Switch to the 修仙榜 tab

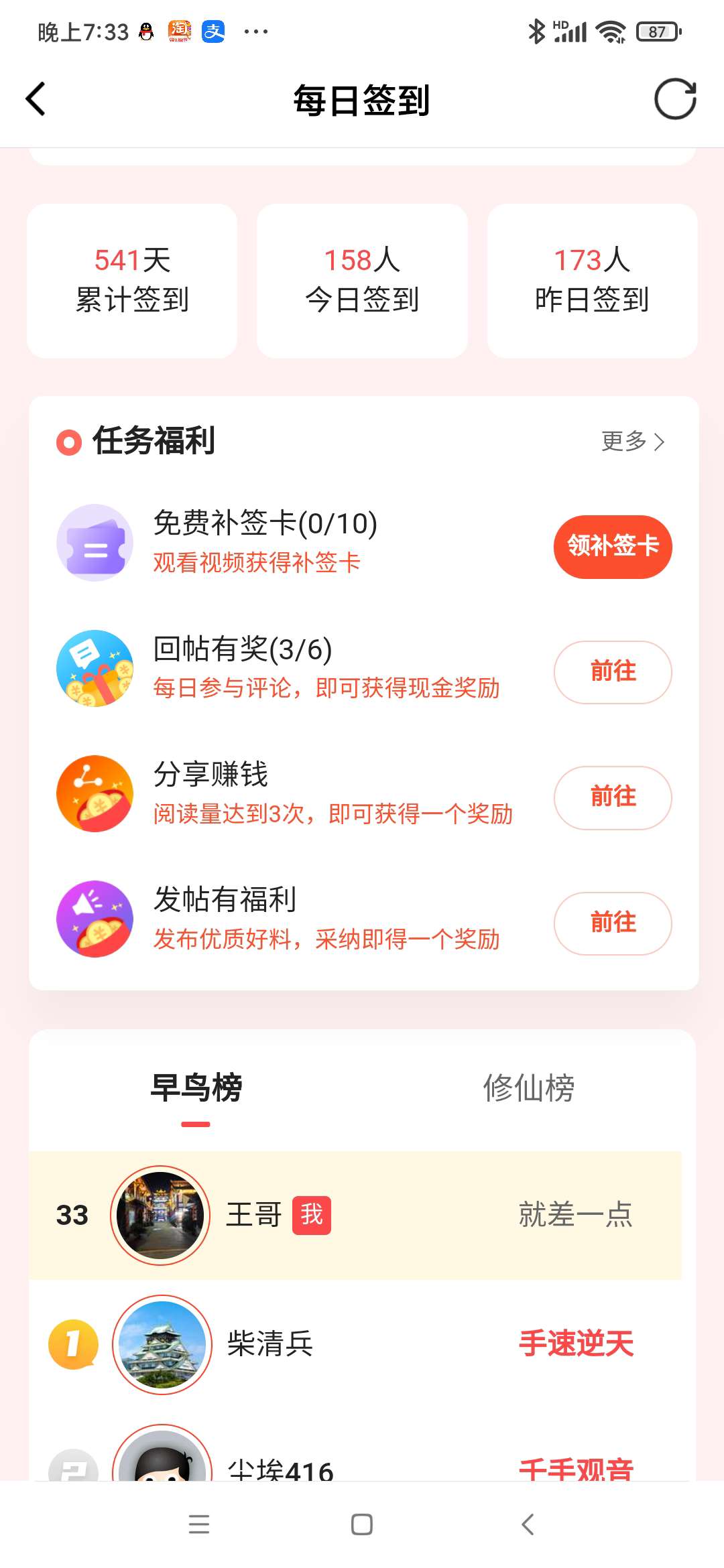pos(529,1088)
